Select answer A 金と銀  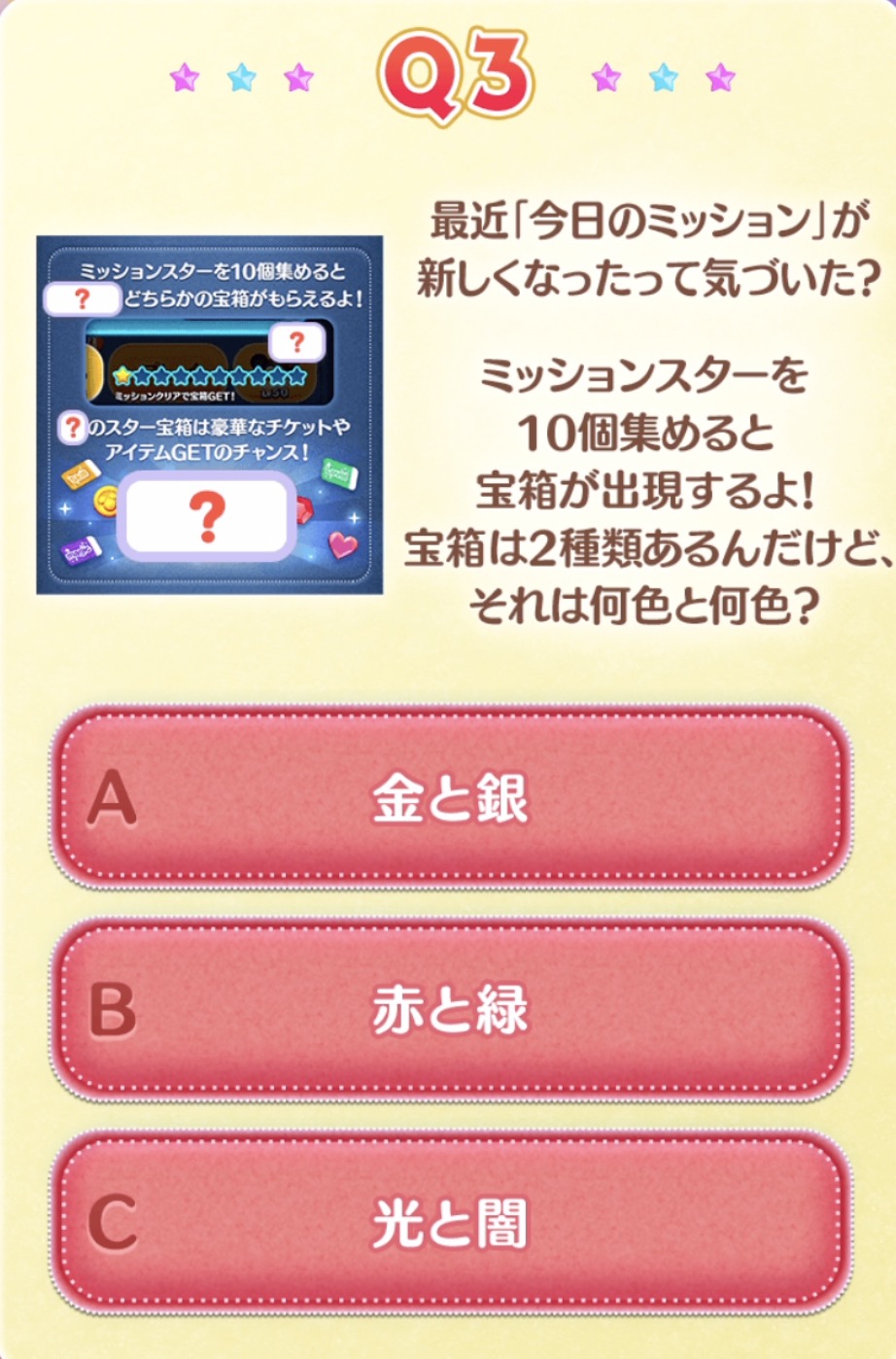tap(449, 799)
